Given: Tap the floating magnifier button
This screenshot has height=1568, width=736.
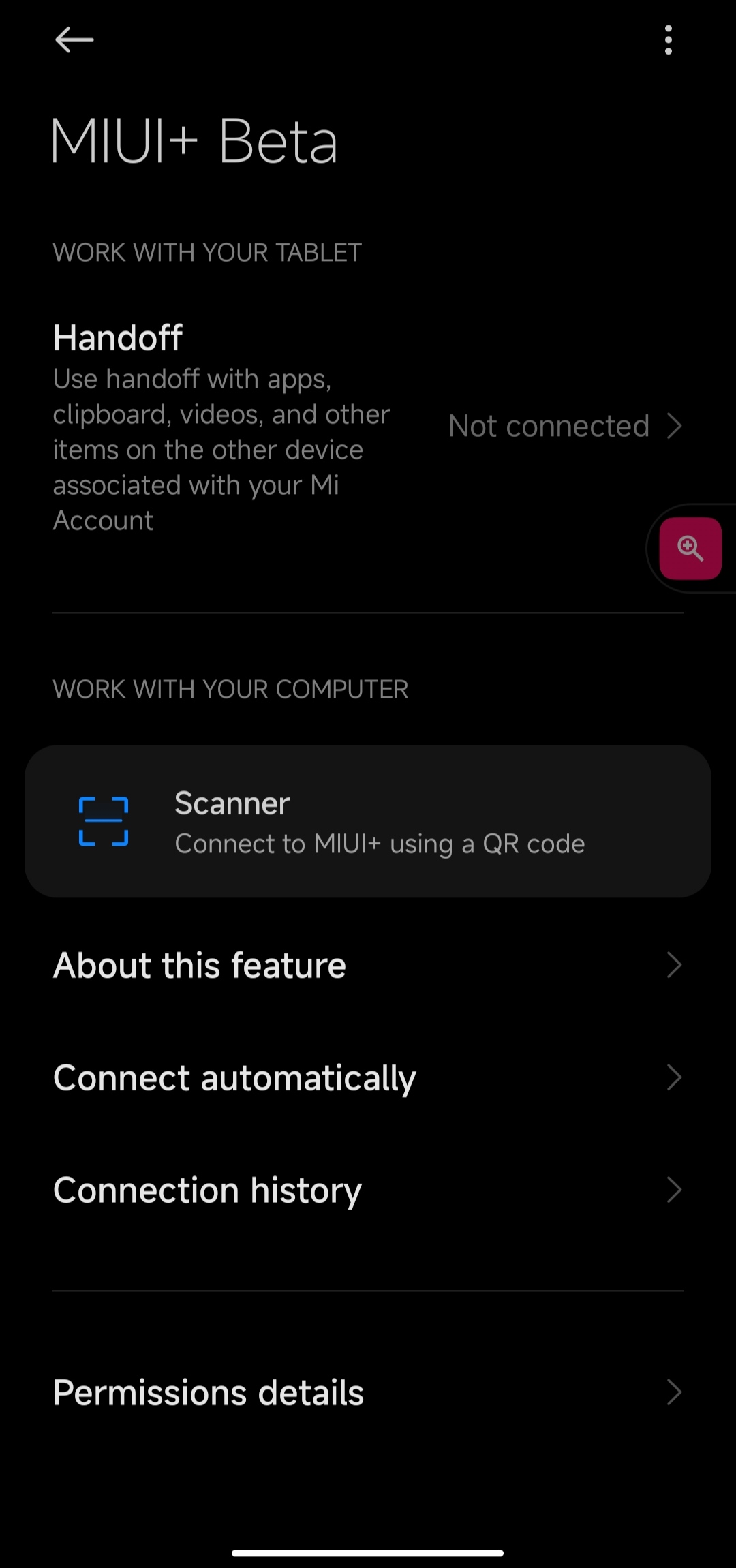Looking at the screenshot, I should [690, 549].
